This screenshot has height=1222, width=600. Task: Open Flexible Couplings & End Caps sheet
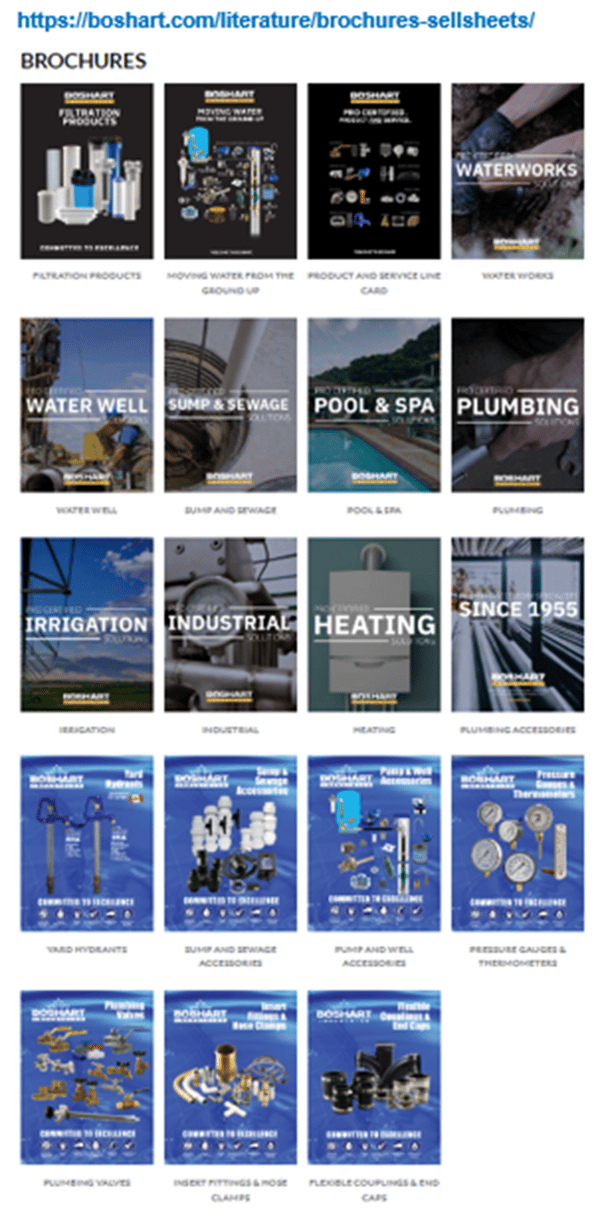374,1077
